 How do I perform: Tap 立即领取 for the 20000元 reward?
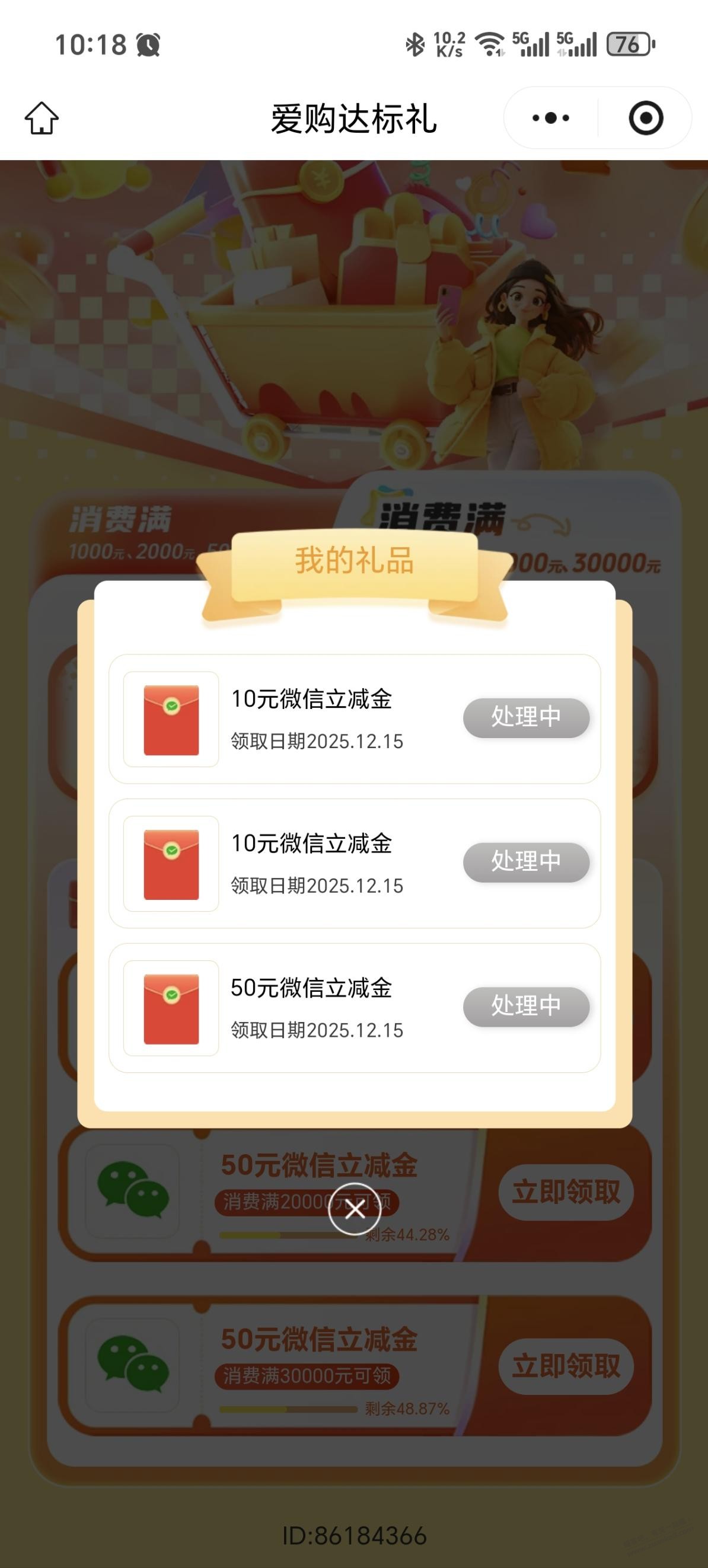(x=567, y=1191)
